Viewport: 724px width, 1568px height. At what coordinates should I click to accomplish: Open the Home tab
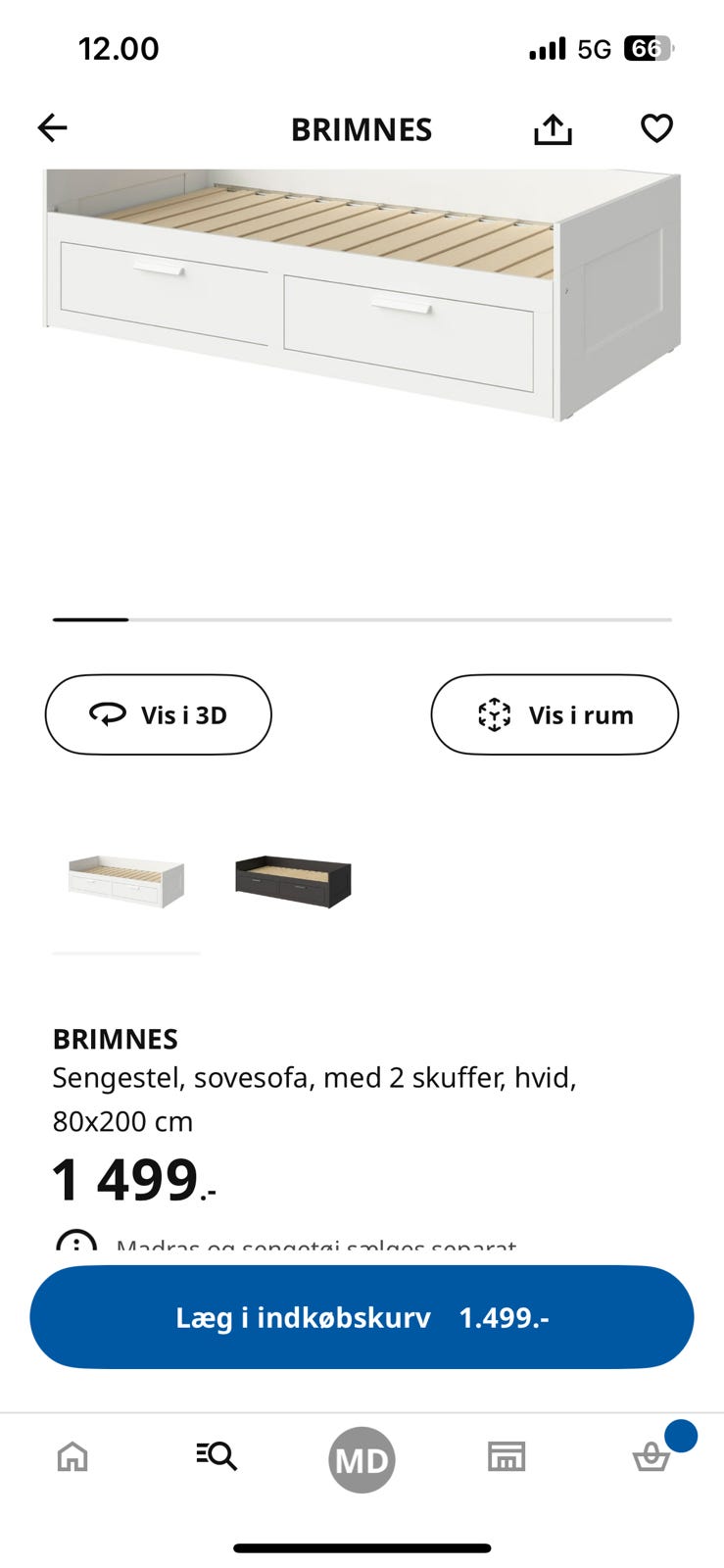pos(72,1458)
